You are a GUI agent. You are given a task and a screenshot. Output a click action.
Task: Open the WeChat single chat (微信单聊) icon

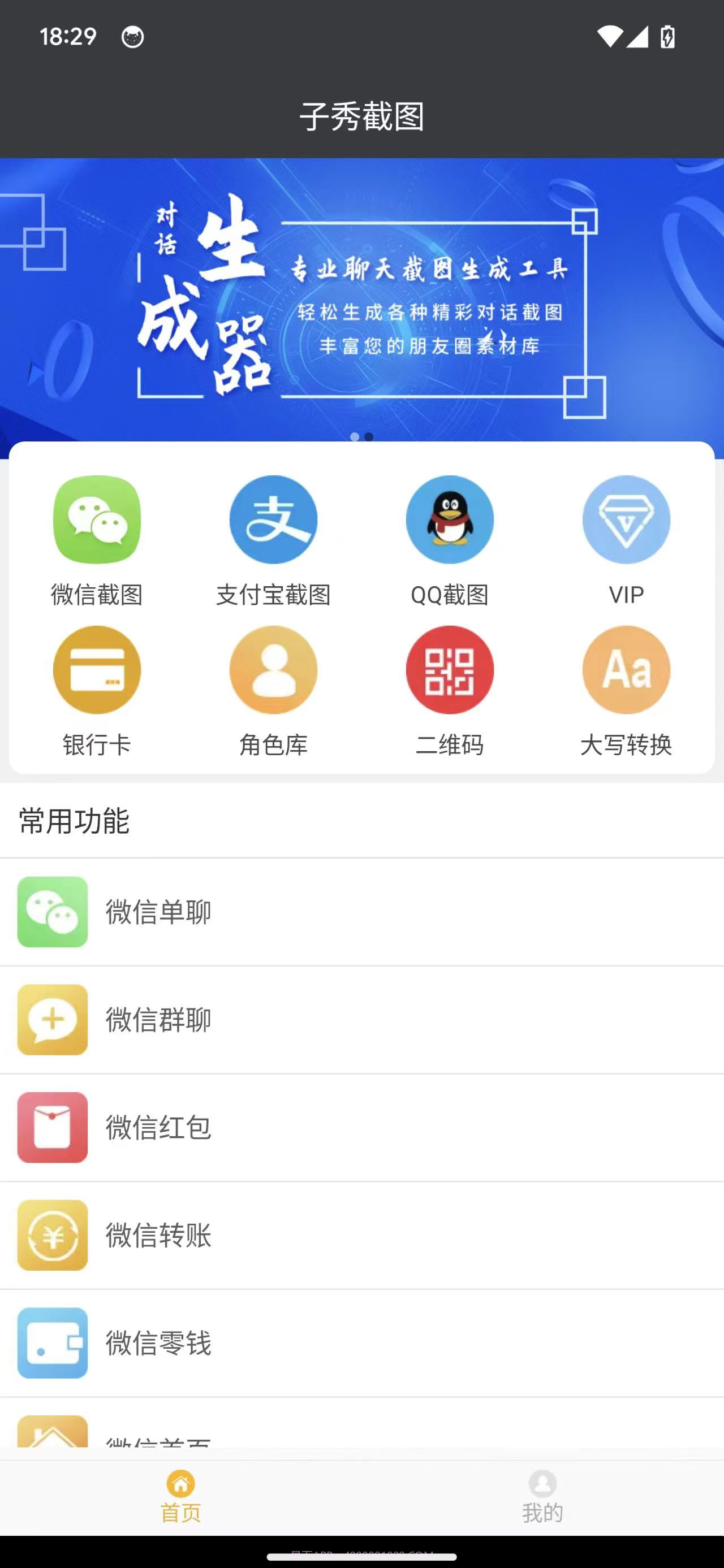[53, 912]
